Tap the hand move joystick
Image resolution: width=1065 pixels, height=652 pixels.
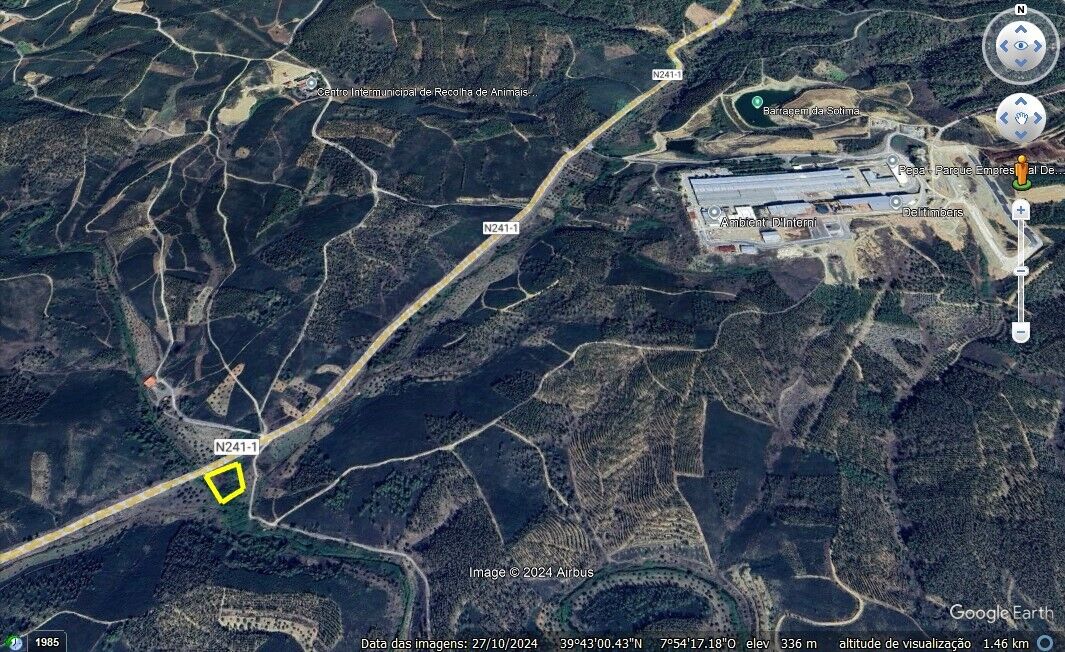coord(1020,119)
